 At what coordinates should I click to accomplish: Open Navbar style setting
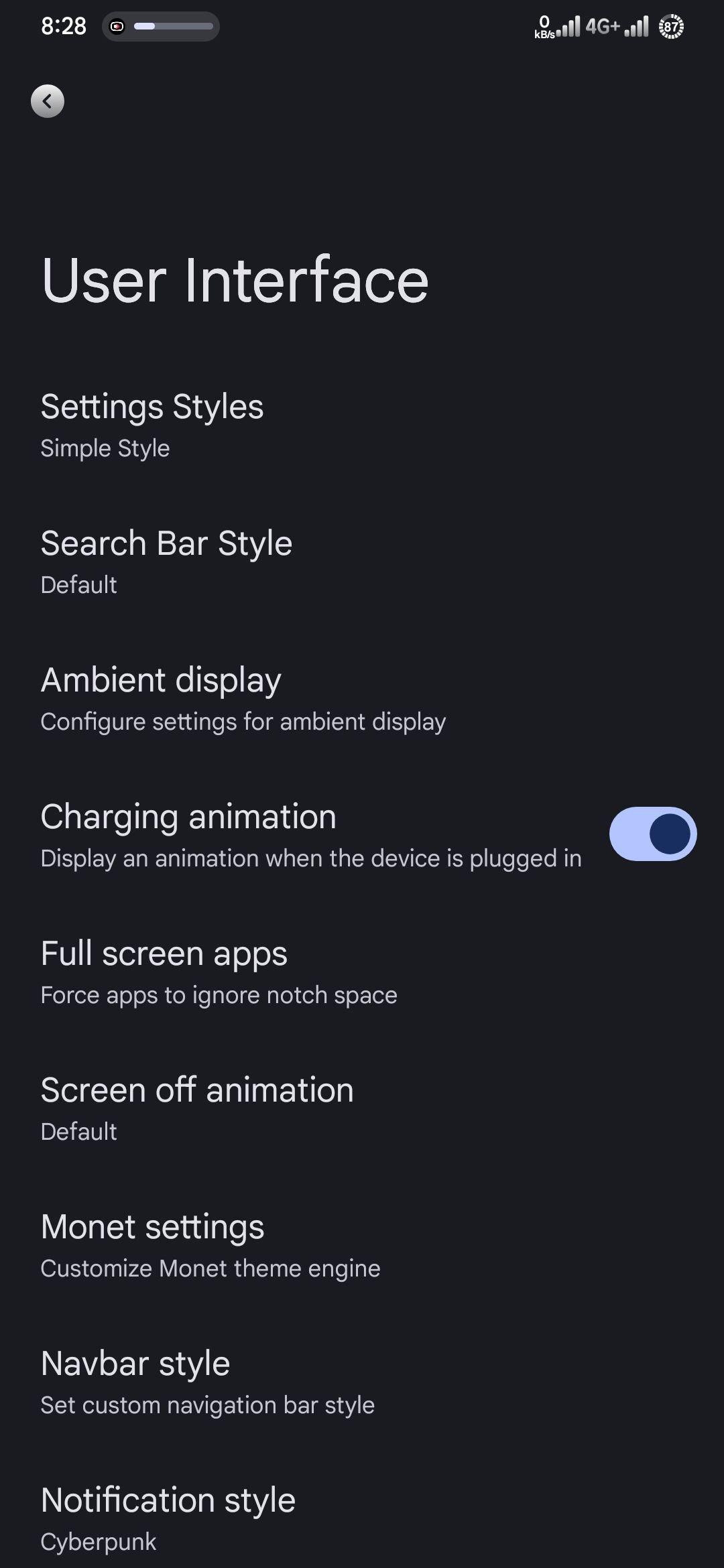click(362, 1383)
